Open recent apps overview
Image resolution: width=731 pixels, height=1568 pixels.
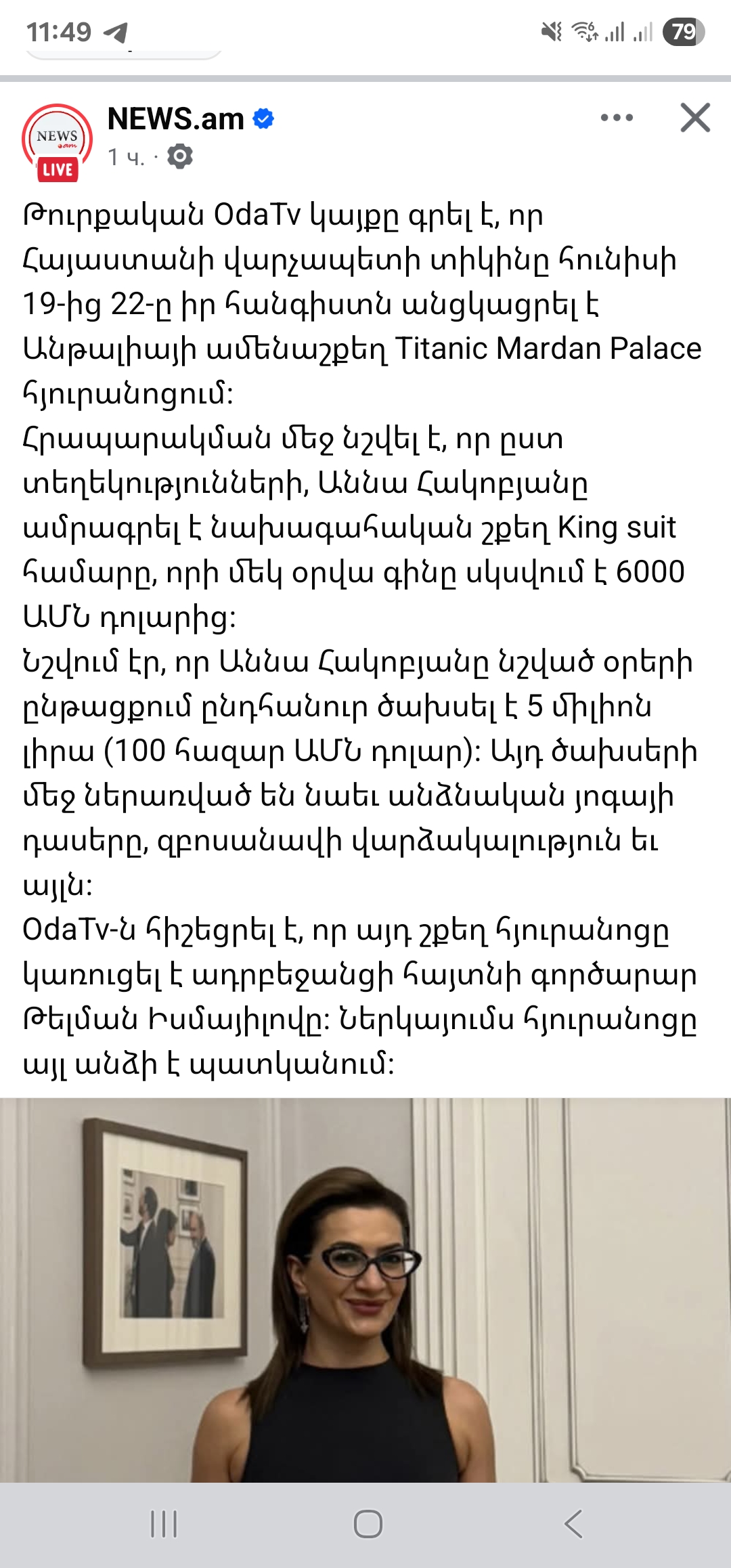(x=163, y=1524)
